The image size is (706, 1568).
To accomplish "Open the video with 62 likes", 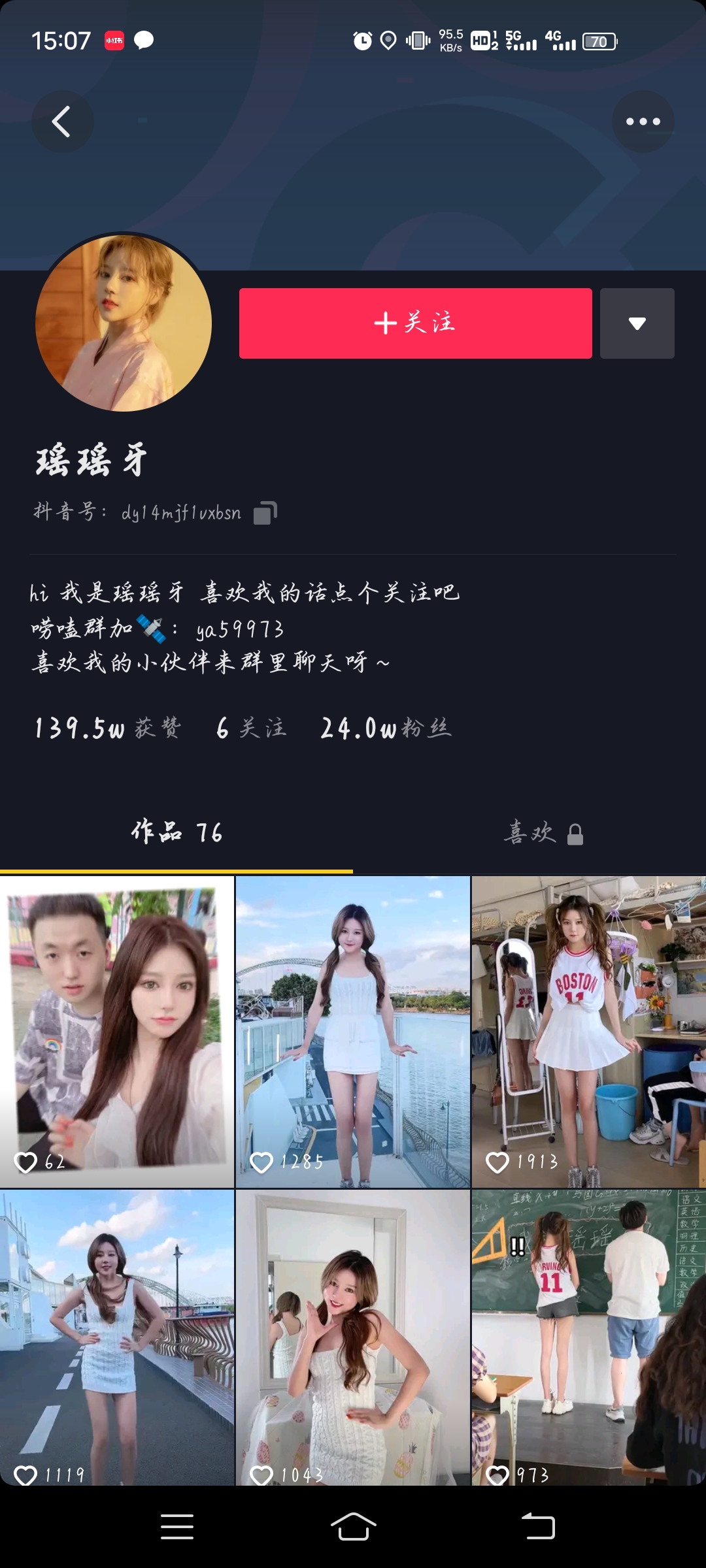I will point(117,1031).
